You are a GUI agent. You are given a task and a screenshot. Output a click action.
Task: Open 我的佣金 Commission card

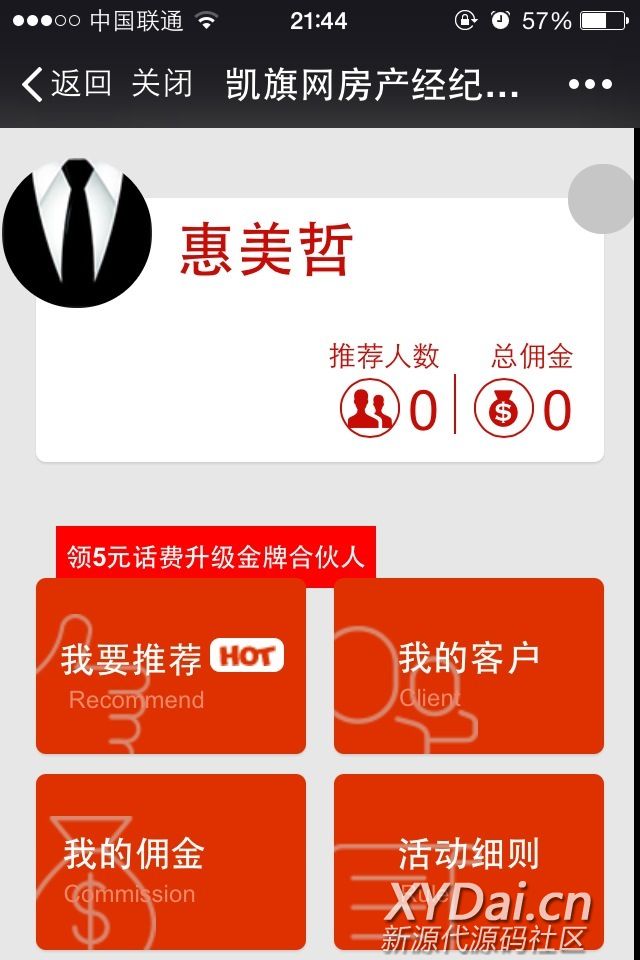[171, 862]
